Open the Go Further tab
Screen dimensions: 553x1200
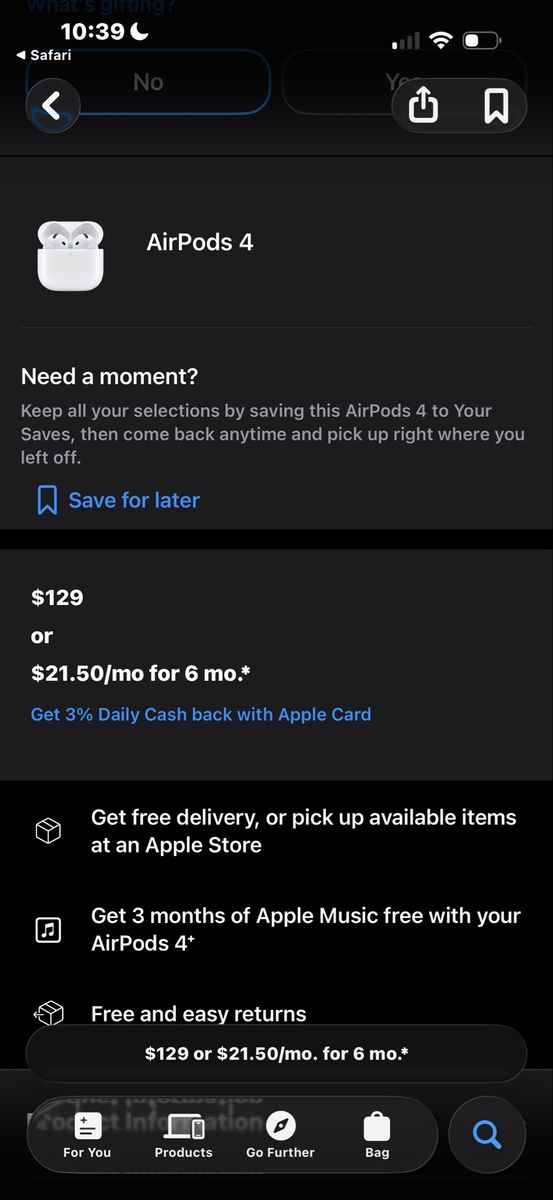pos(281,1136)
